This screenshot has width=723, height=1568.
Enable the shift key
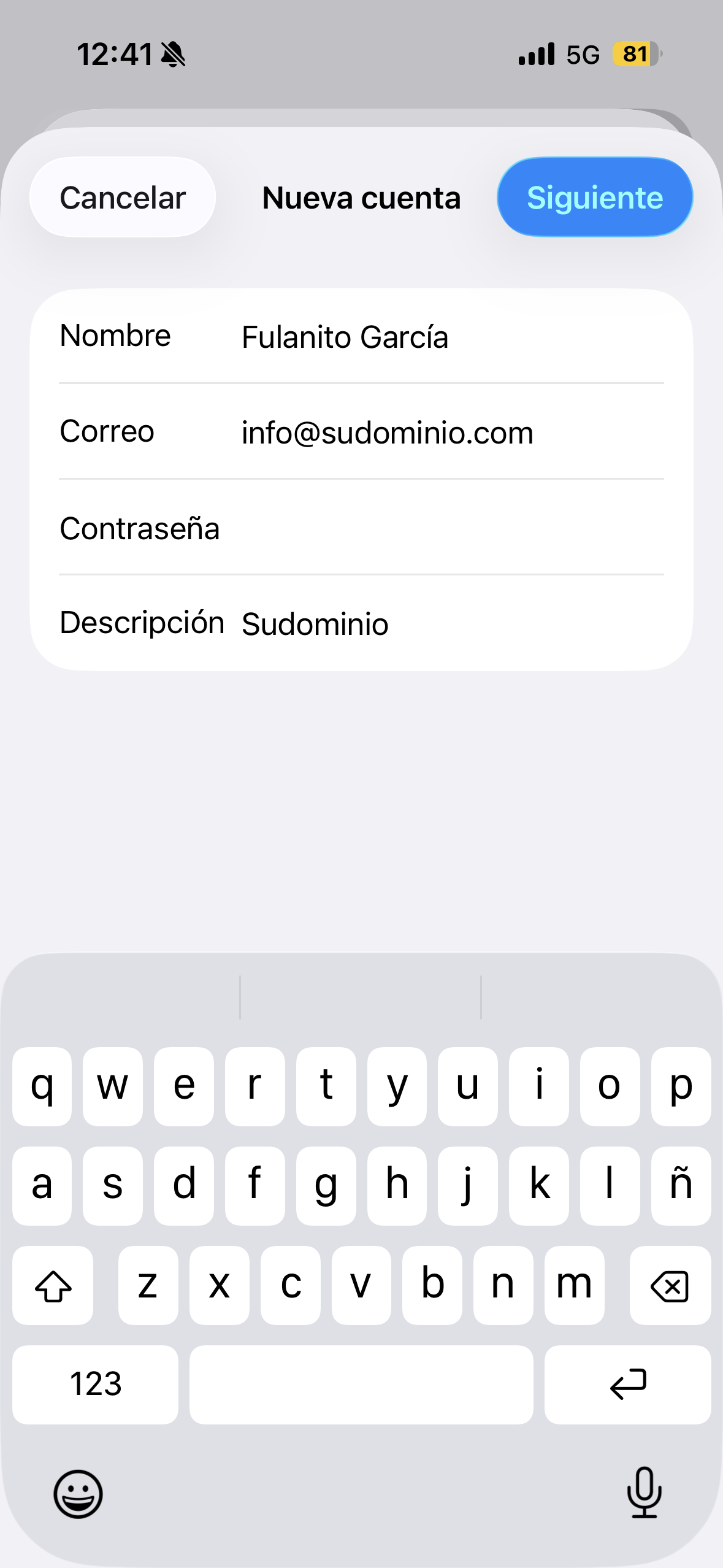(53, 1285)
